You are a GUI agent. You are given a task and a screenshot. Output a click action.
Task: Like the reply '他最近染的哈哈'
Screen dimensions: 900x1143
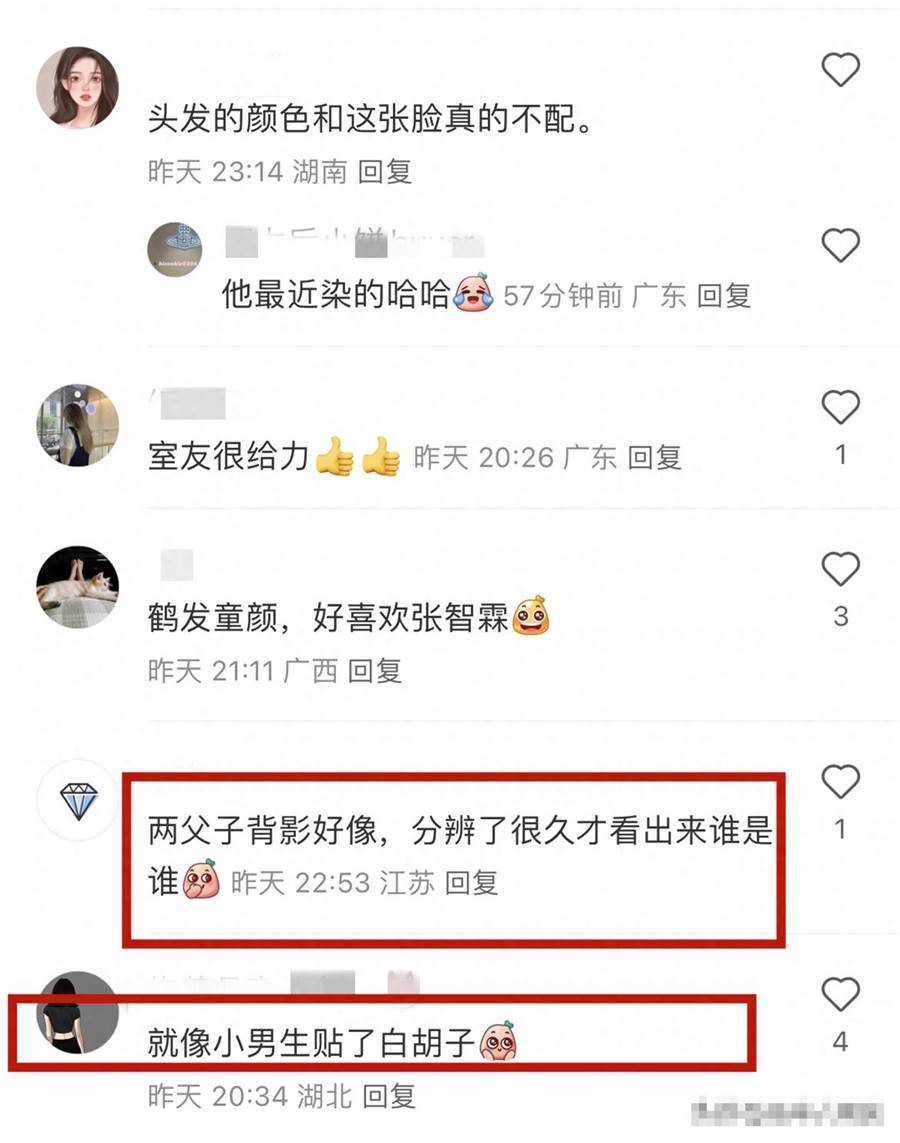click(840, 245)
